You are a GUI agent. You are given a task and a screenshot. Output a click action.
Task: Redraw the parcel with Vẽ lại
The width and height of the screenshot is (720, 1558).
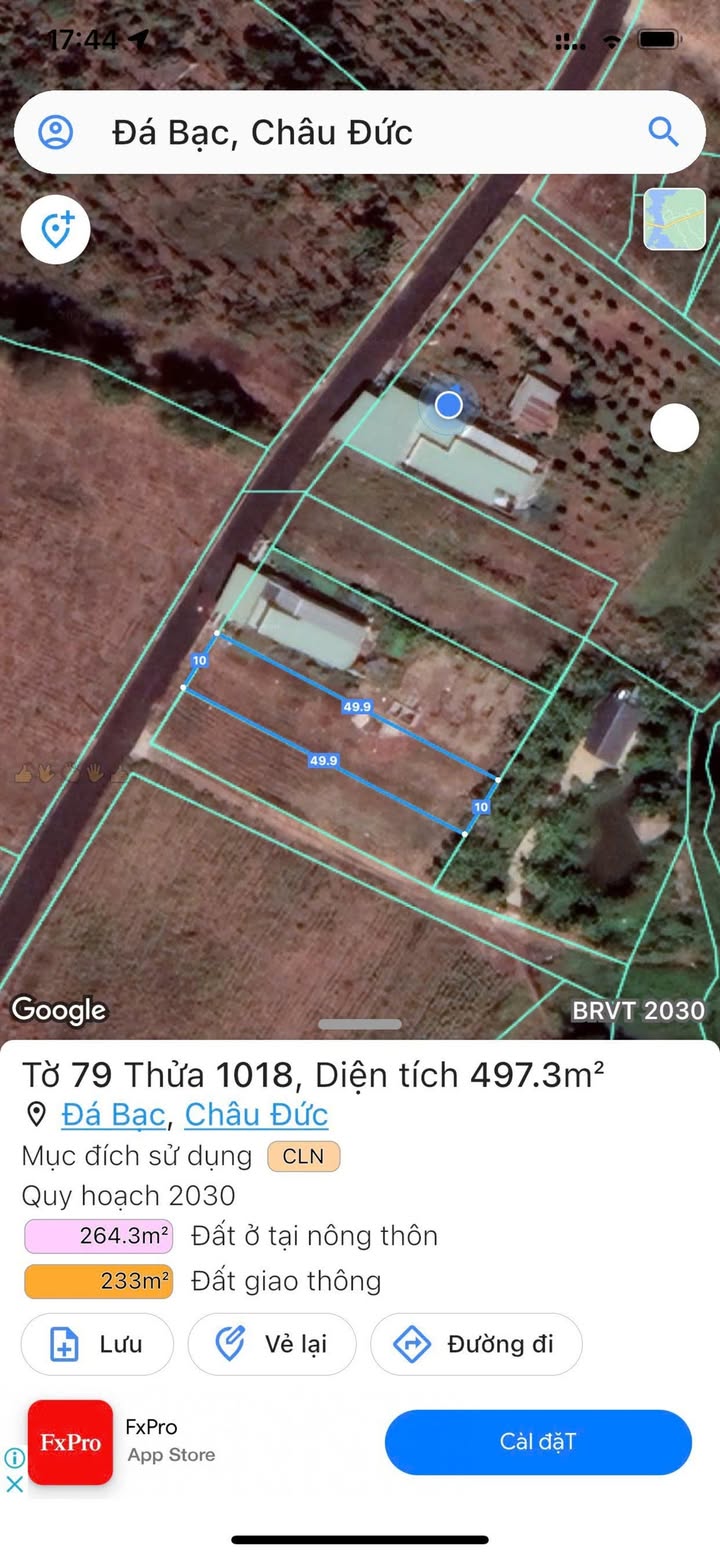coord(272,1344)
